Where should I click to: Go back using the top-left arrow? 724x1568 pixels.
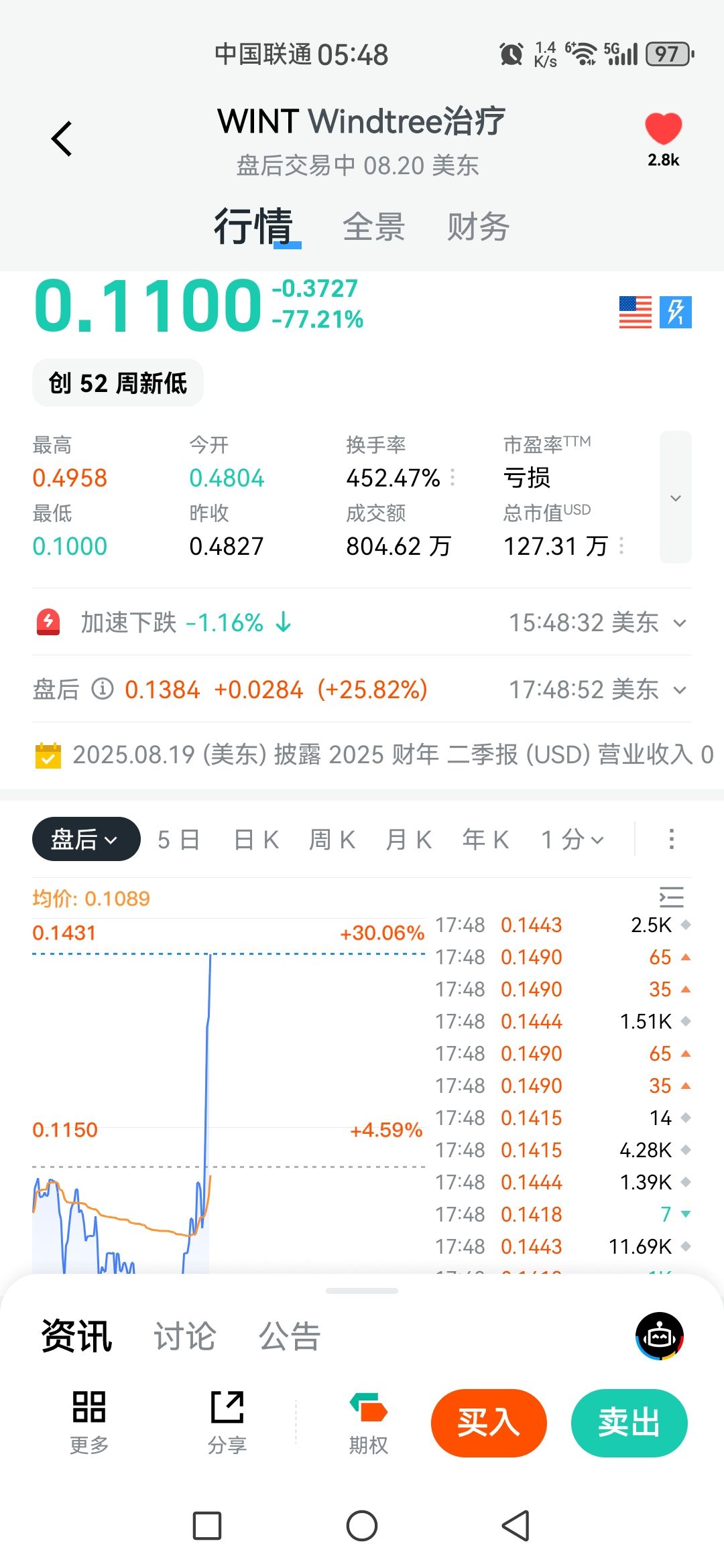coord(62,139)
